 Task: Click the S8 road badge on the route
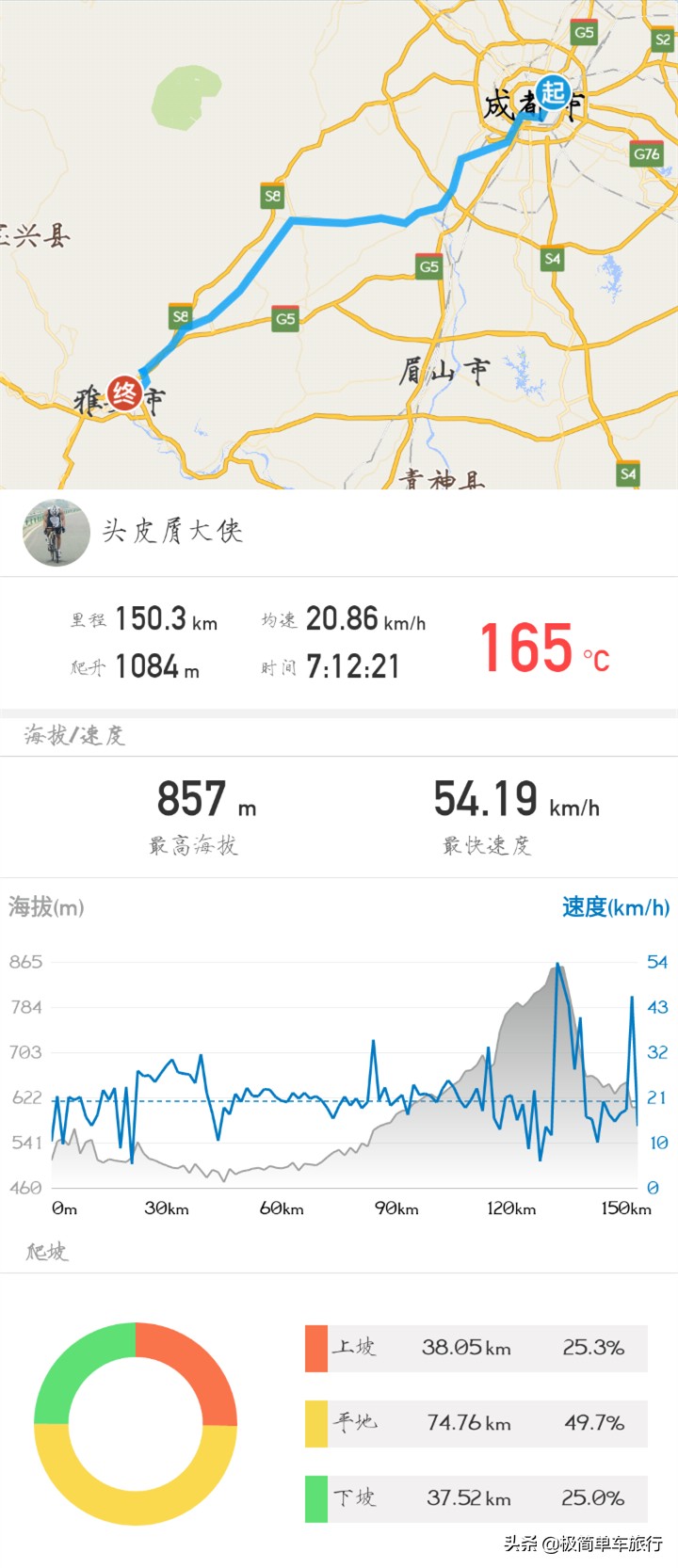pyautogui.click(x=272, y=198)
